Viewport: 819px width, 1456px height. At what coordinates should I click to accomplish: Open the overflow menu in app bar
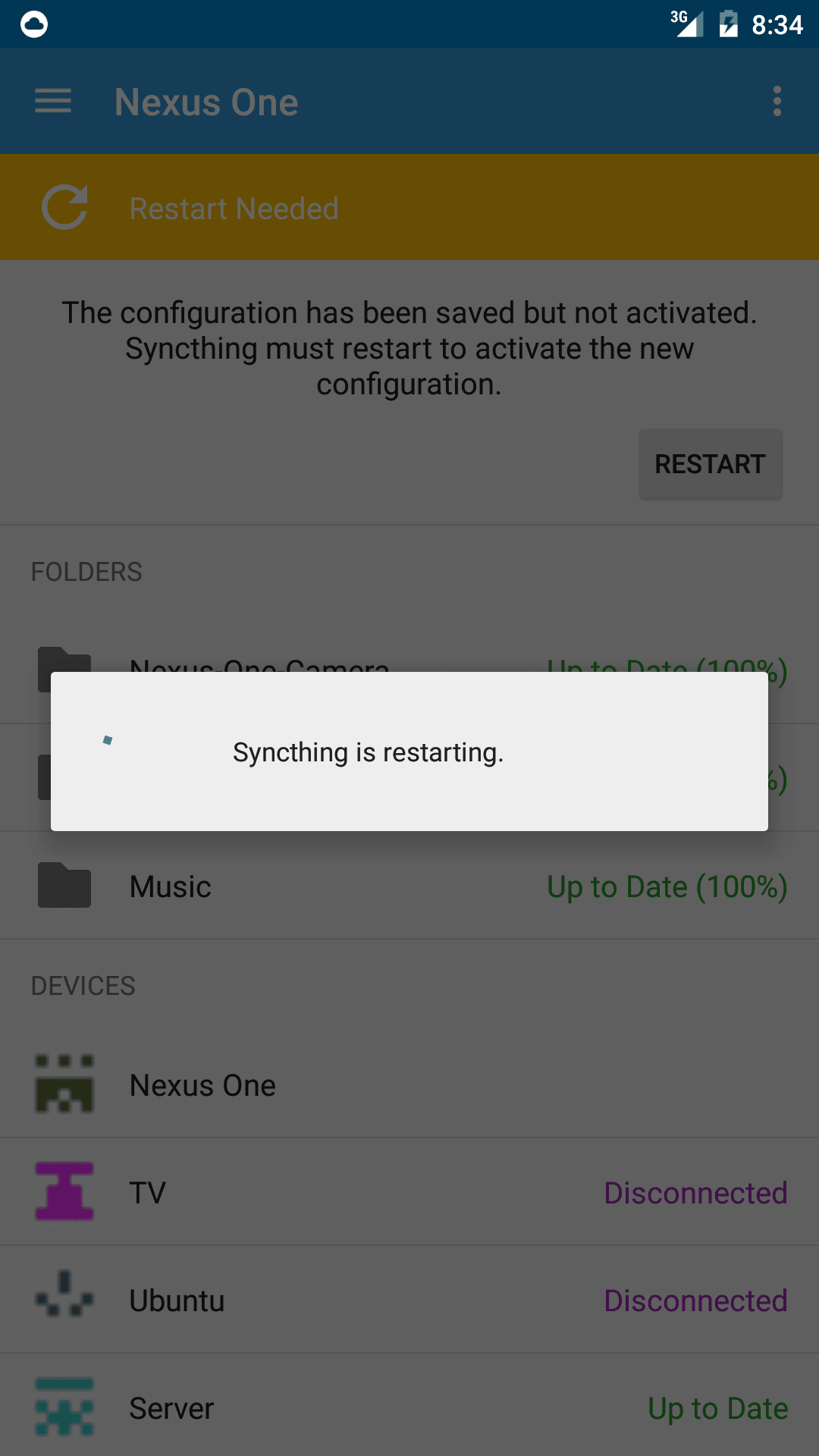[777, 101]
